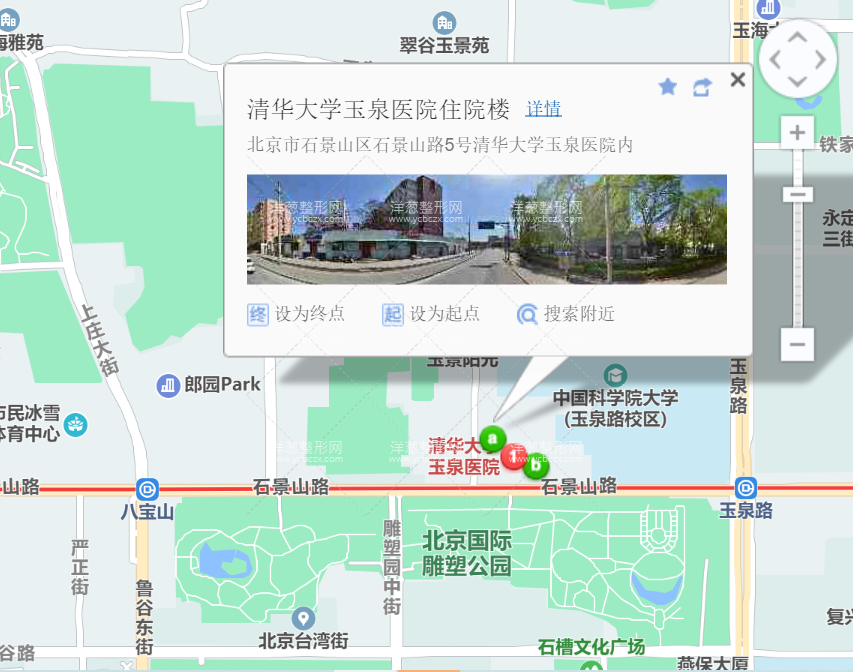The image size is (853, 672).
Task: Select green marker a on map
Action: [x=491, y=439]
